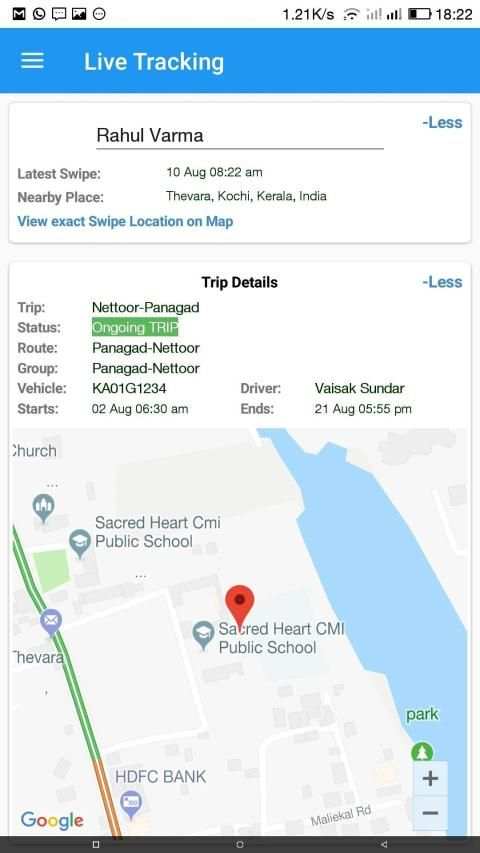480x853 pixels.
Task: Go to the system home screen
Action: [240, 844]
